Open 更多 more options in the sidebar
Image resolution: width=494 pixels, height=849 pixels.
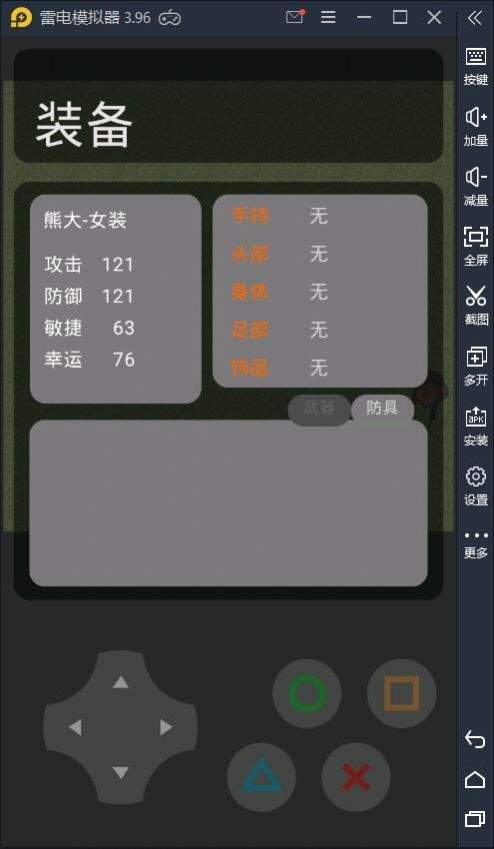(476, 545)
